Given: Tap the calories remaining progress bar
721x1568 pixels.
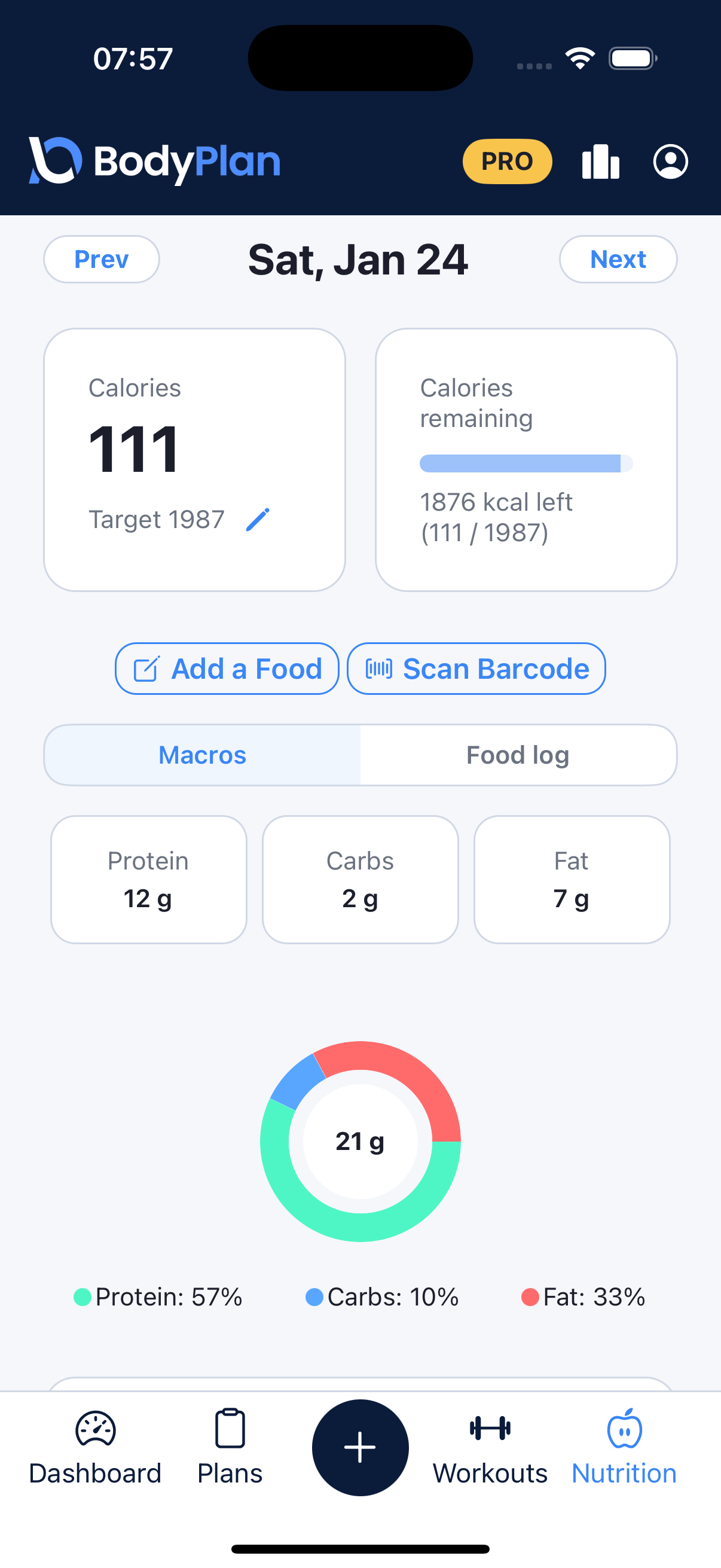Looking at the screenshot, I should tap(524, 463).
